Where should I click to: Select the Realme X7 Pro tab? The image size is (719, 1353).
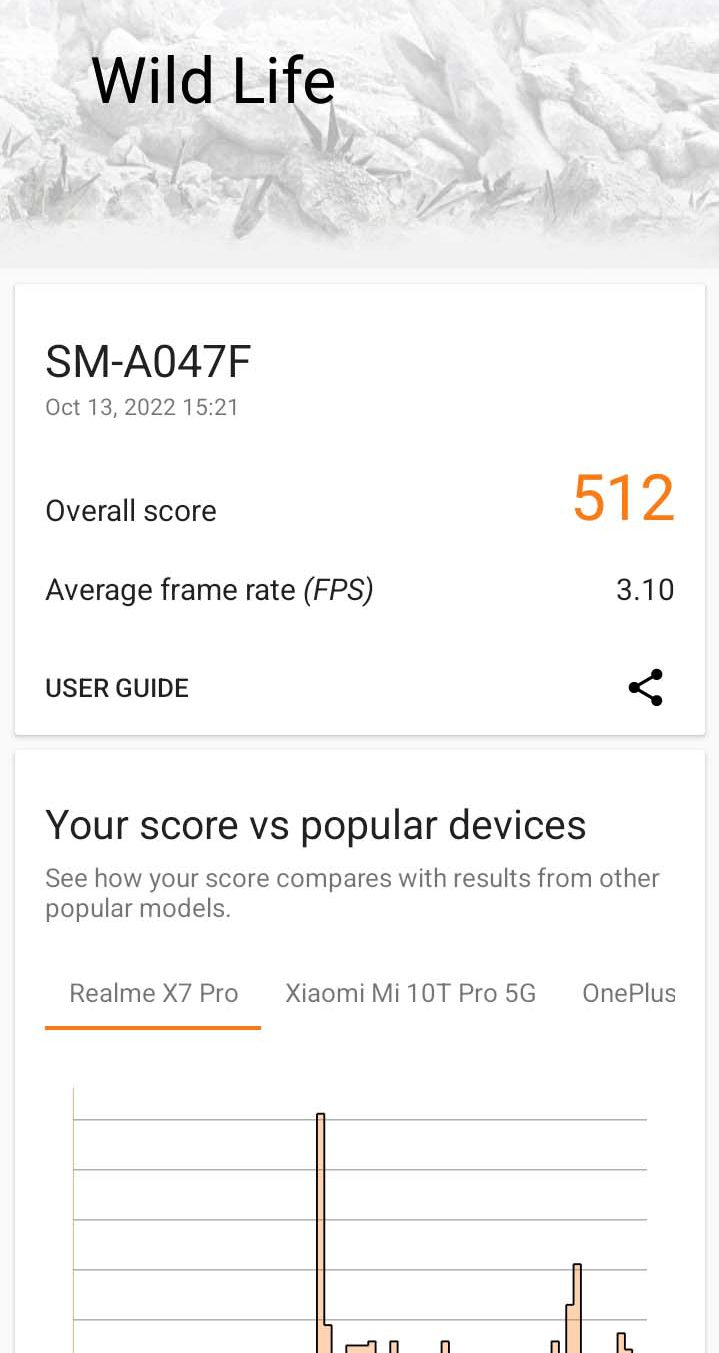point(153,993)
